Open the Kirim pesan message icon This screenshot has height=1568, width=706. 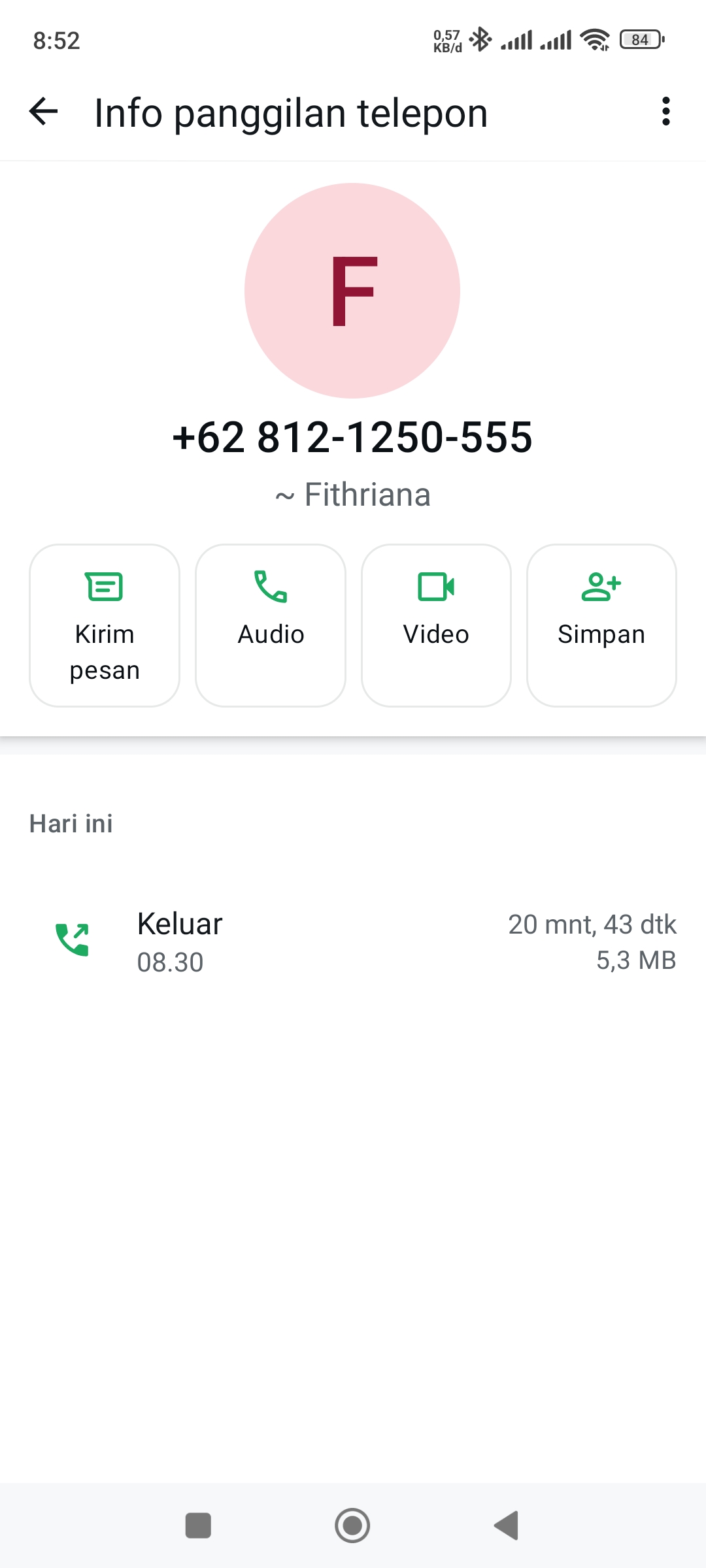tap(105, 608)
